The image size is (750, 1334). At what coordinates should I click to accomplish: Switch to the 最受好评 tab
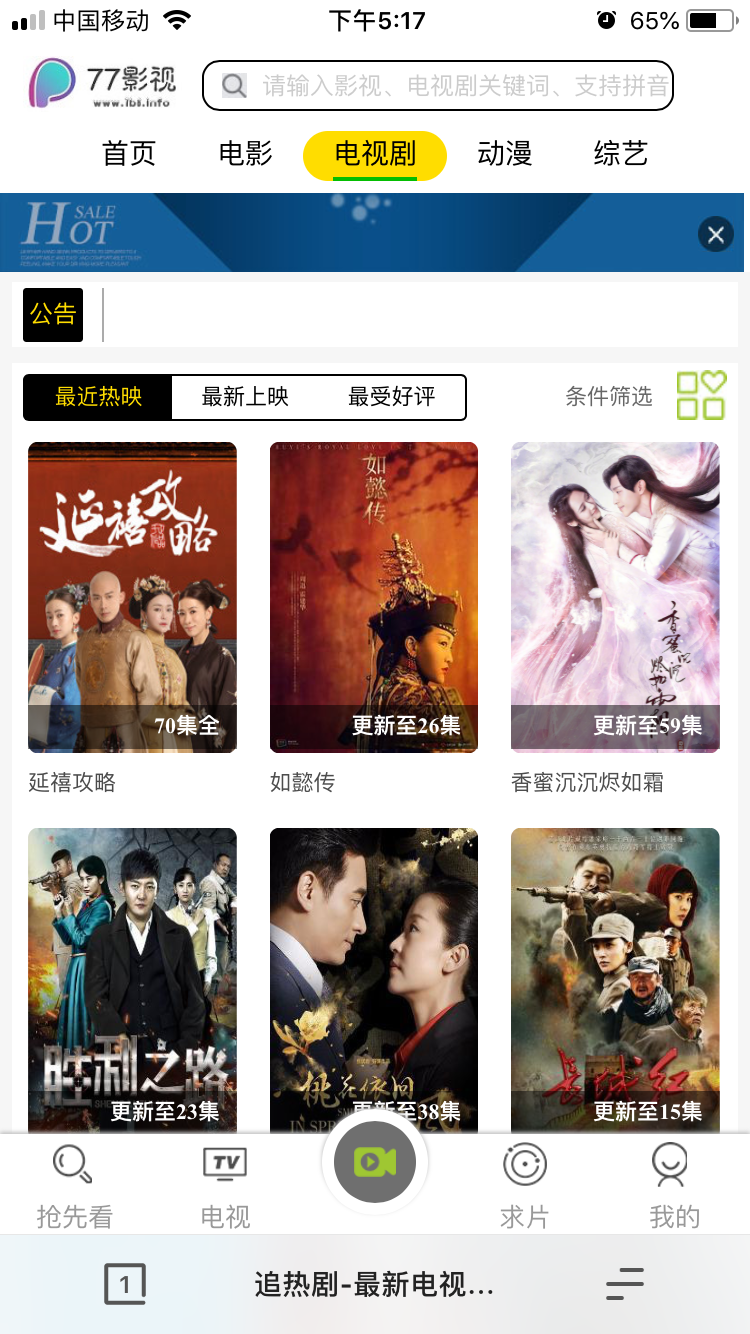click(x=397, y=397)
